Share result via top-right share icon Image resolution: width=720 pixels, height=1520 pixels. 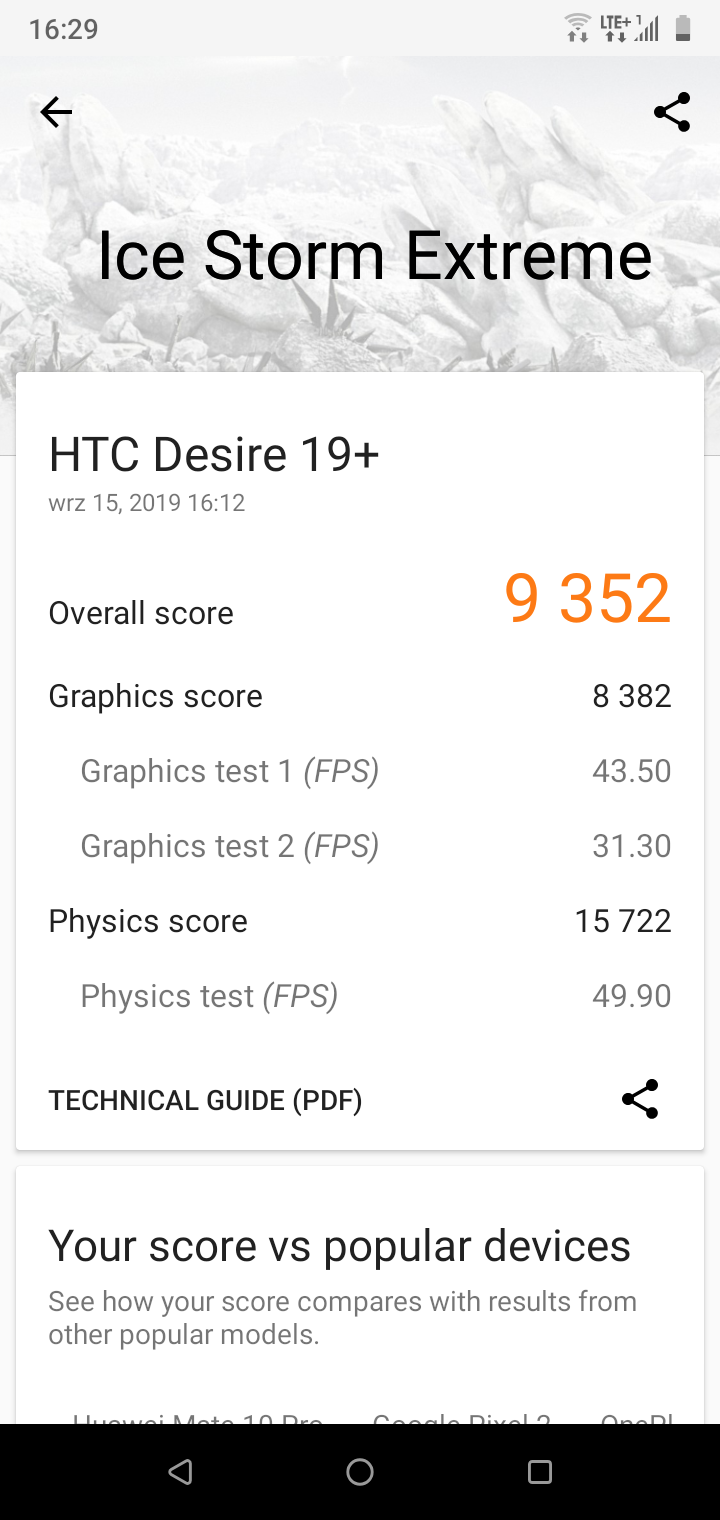672,112
